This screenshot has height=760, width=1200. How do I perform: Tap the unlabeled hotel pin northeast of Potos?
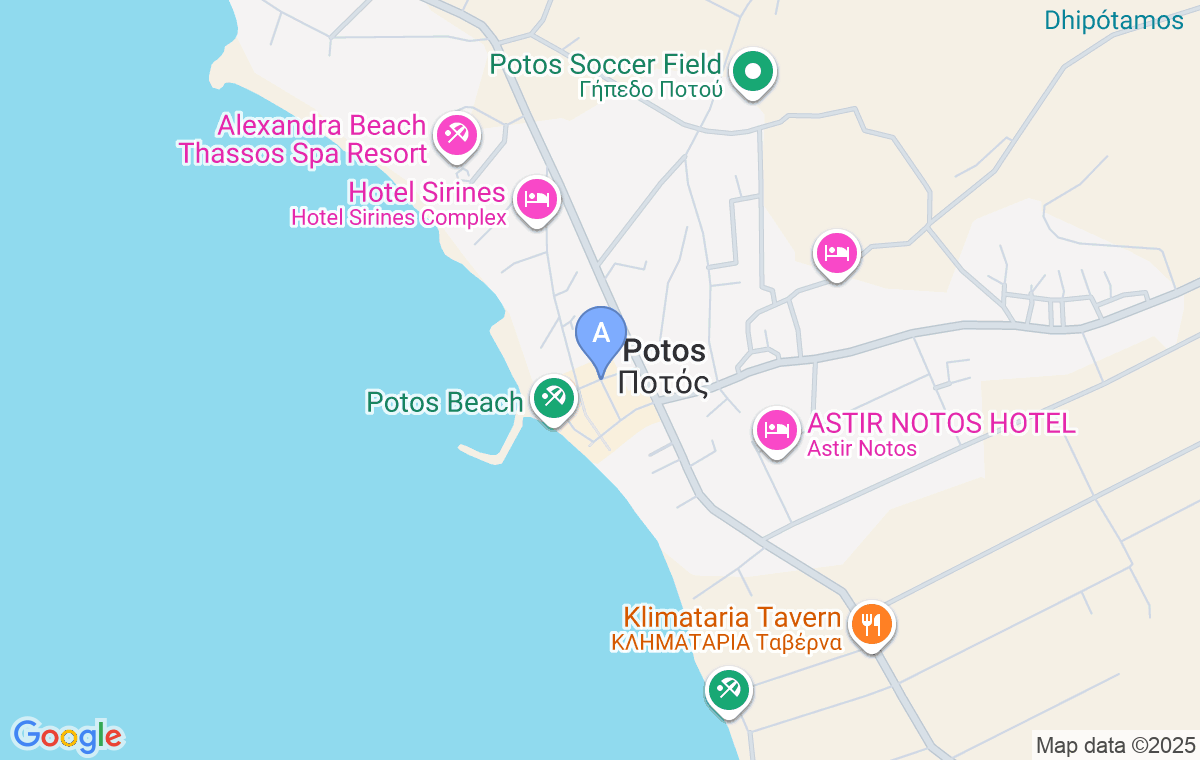836,253
